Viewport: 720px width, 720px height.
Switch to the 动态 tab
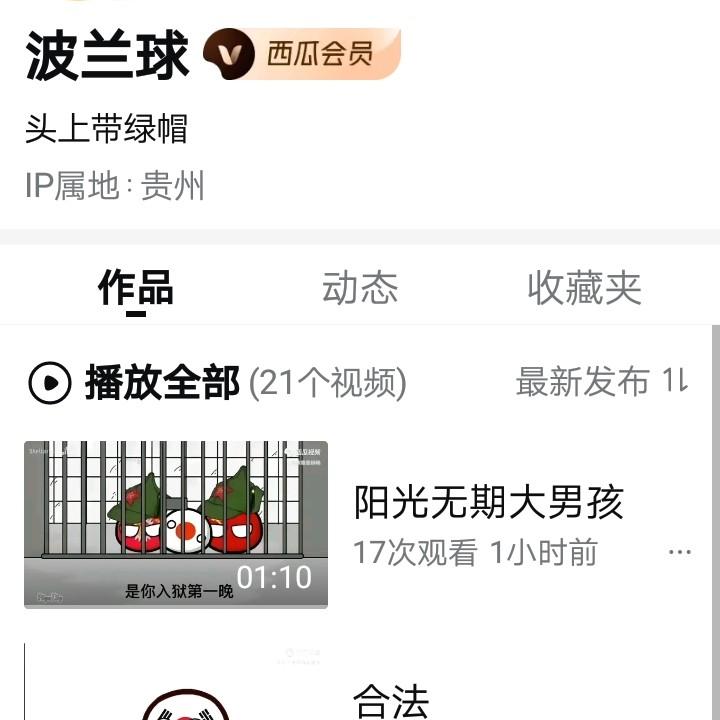[x=360, y=288]
